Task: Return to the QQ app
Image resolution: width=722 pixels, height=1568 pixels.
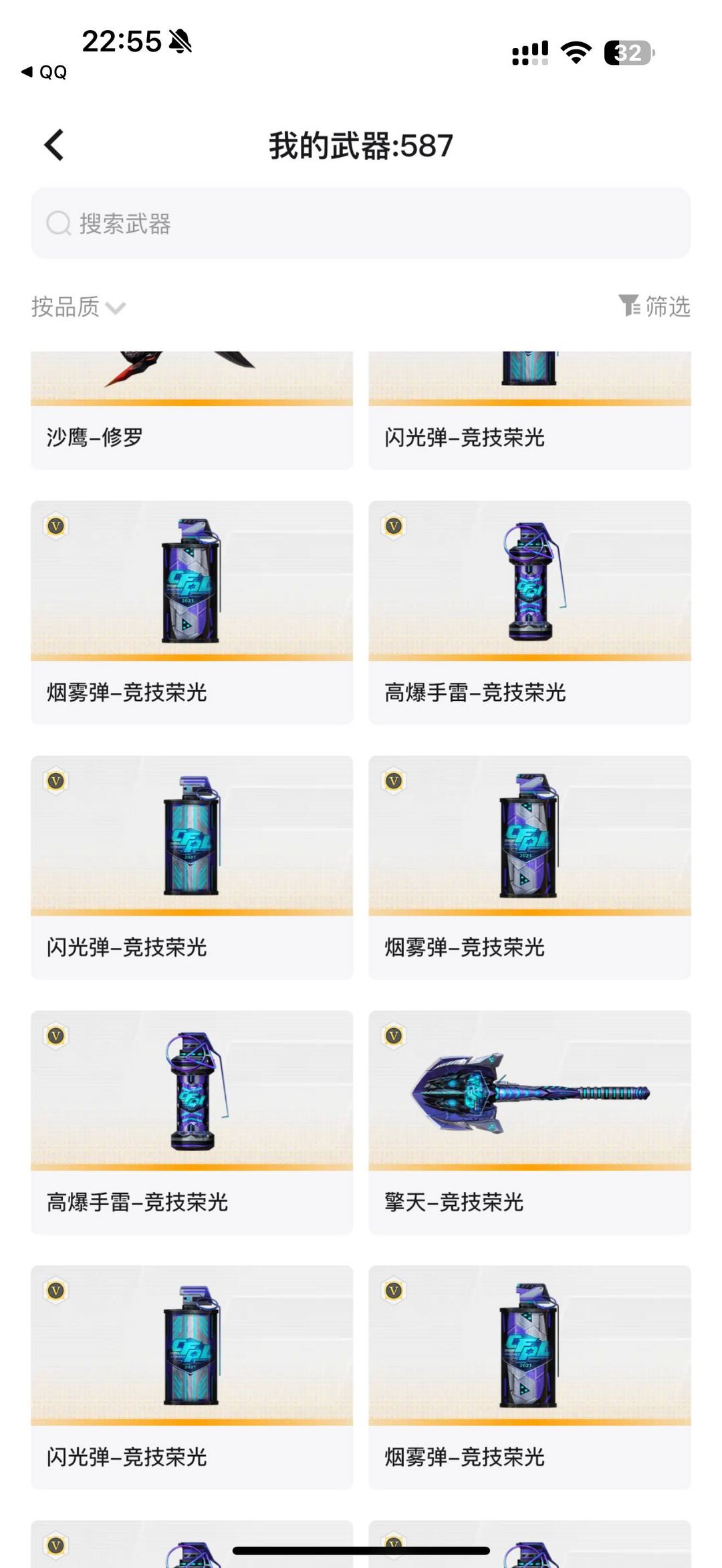Action: (44, 72)
